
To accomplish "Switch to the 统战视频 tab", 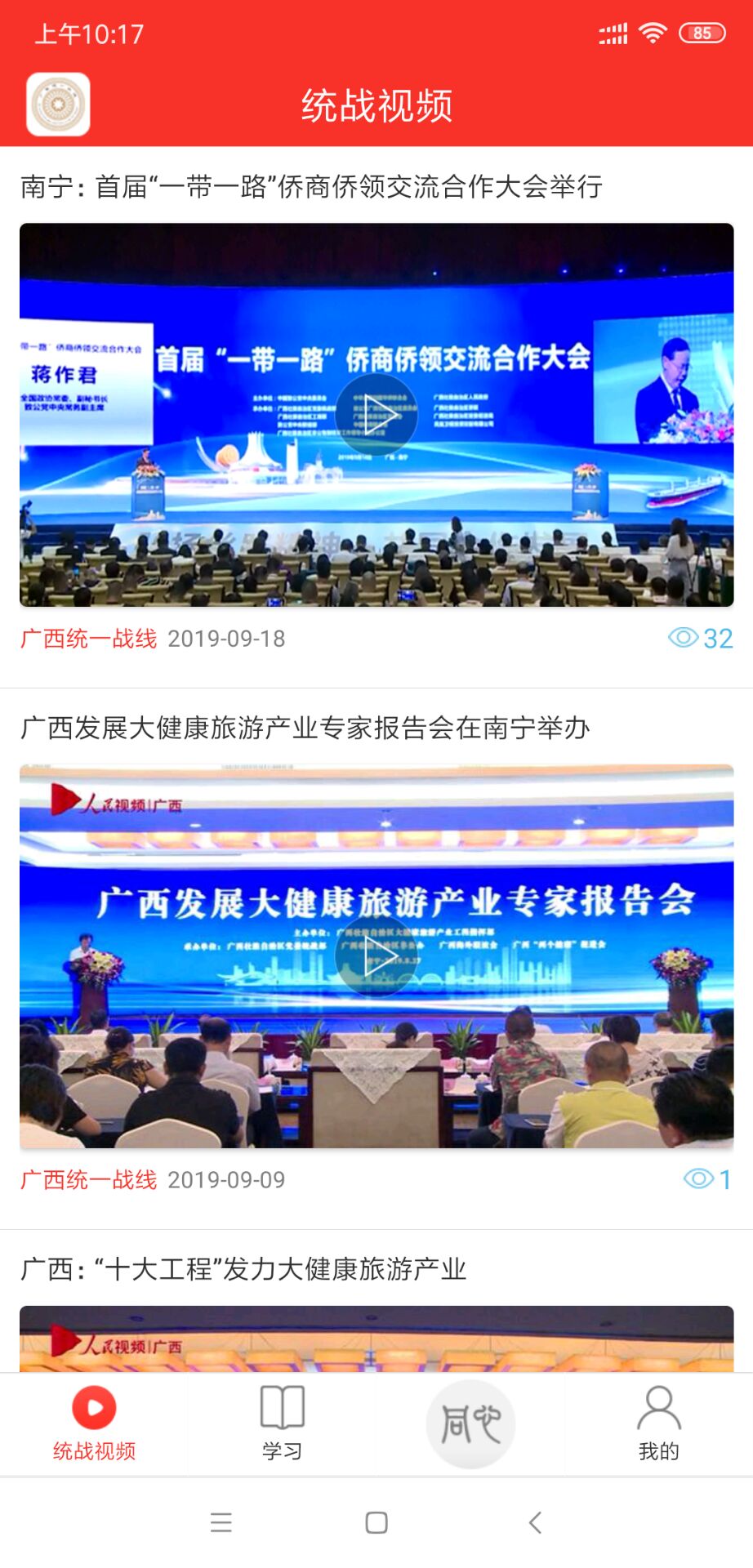I will click(94, 1424).
